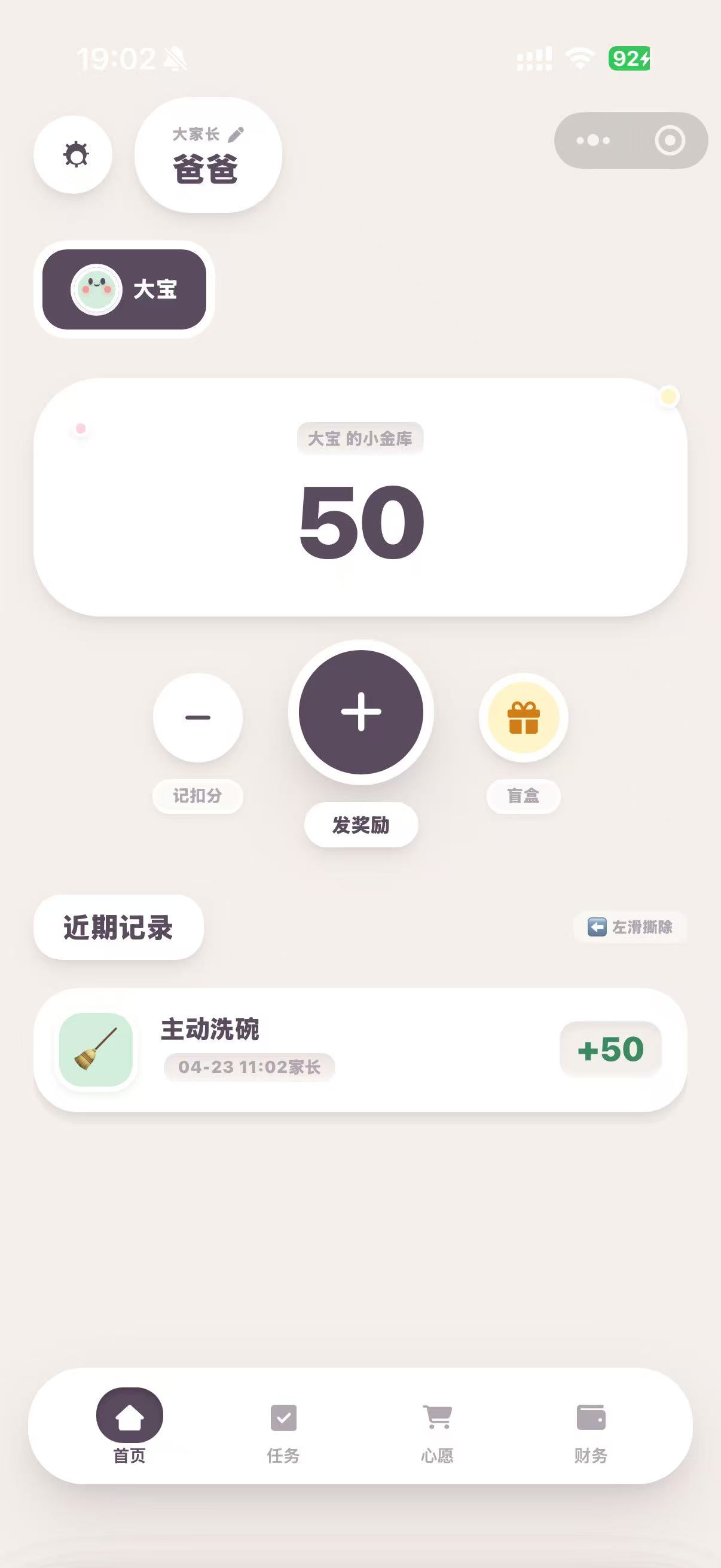Open the 主动洗碗 record
This screenshot has width=721, height=1568.
pos(360,1050)
